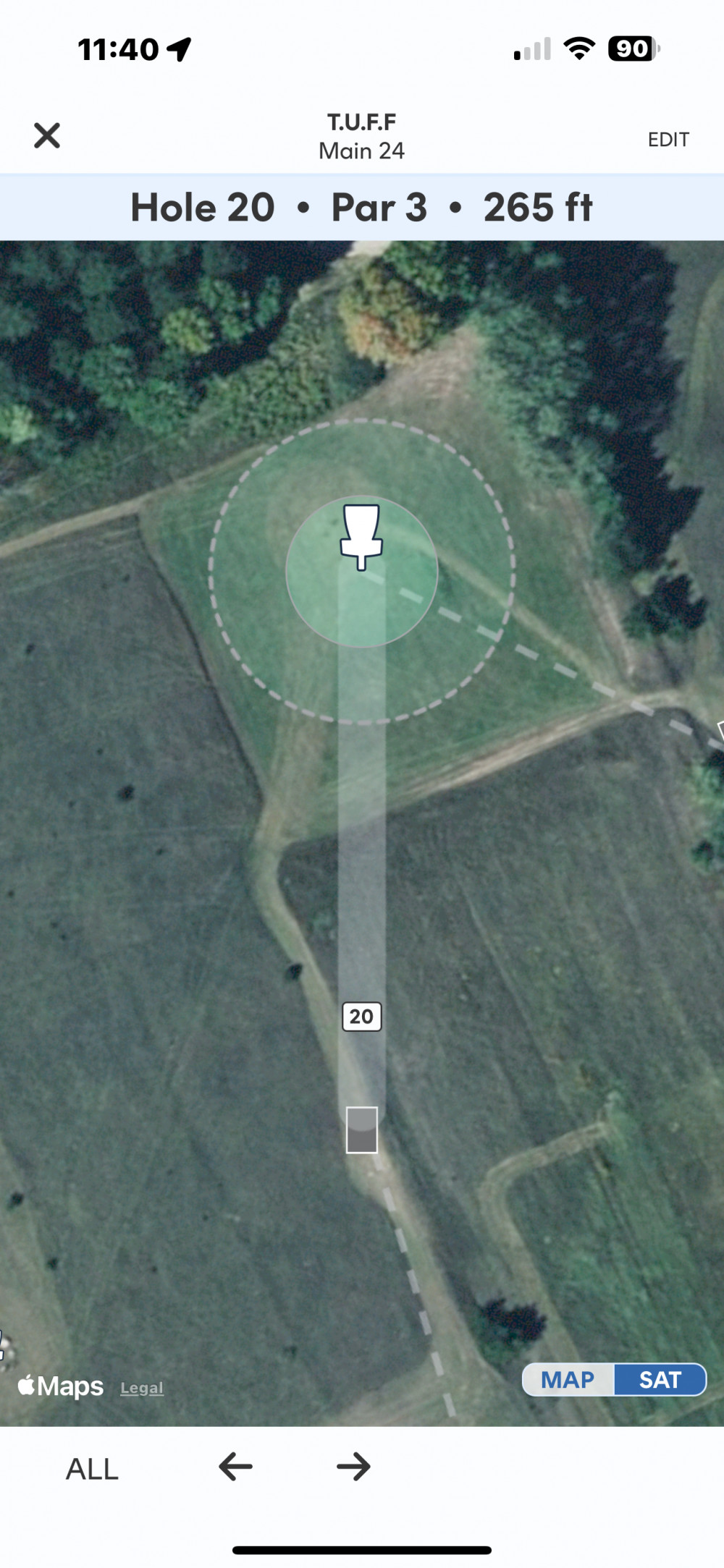Select the SAT satellite view
The width and height of the screenshot is (724, 1568).
pos(660,1379)
